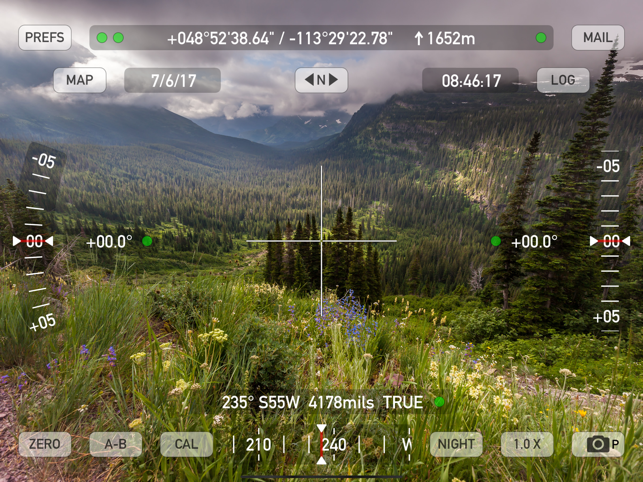Tap the GPS coordinates bar
643x482 pixels.
coord(321,38)
